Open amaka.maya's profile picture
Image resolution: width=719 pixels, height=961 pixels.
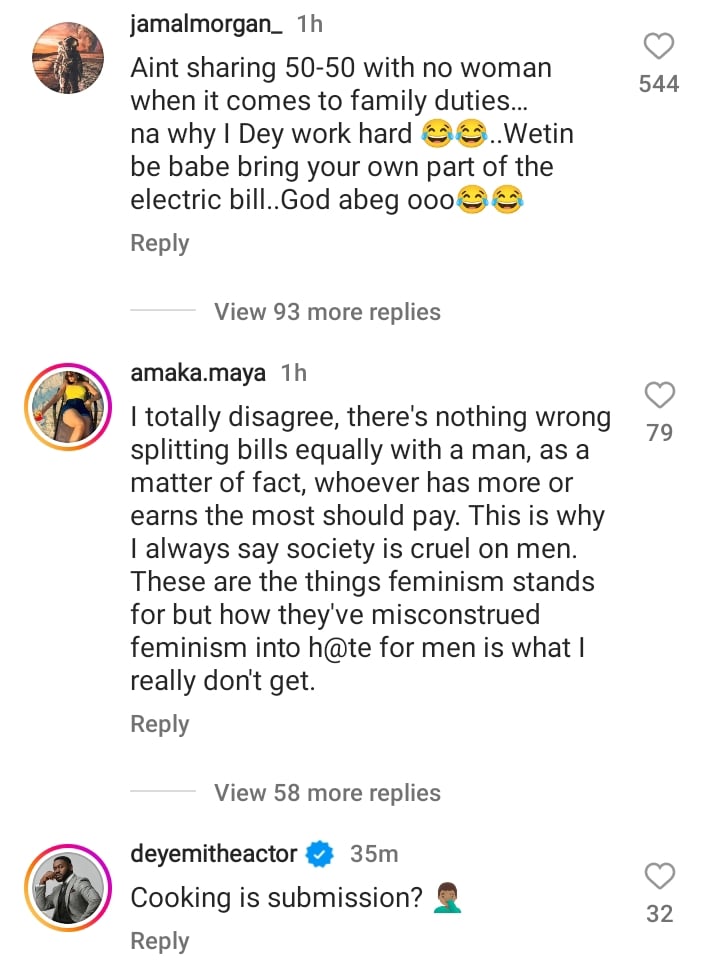click(66, 409)
